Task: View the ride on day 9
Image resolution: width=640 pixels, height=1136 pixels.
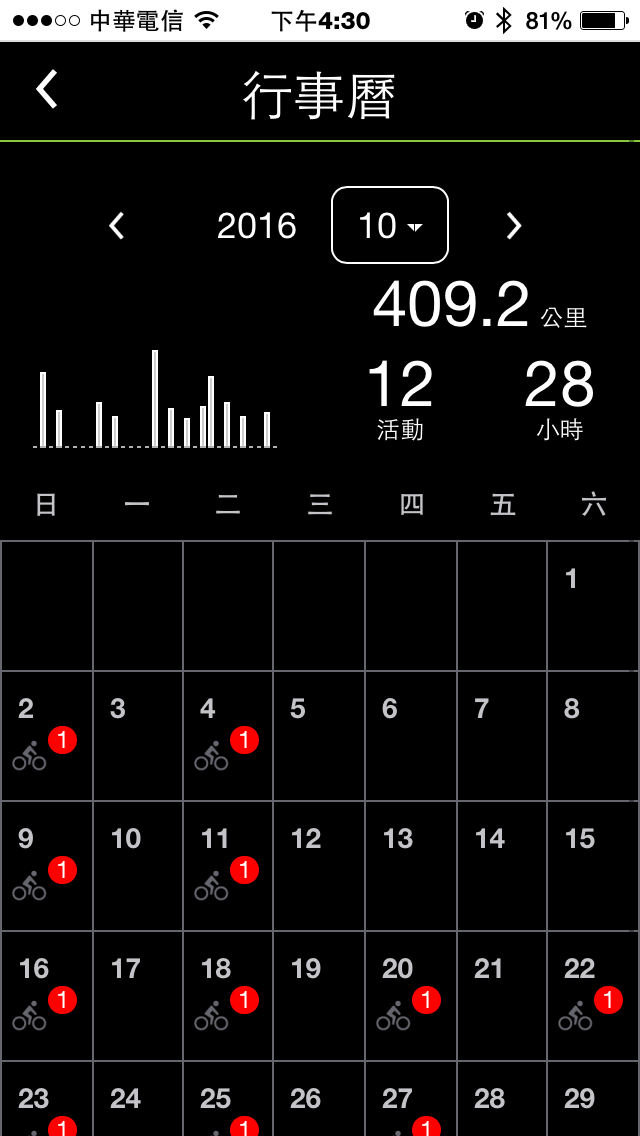Action: click(x=47, y=866)
